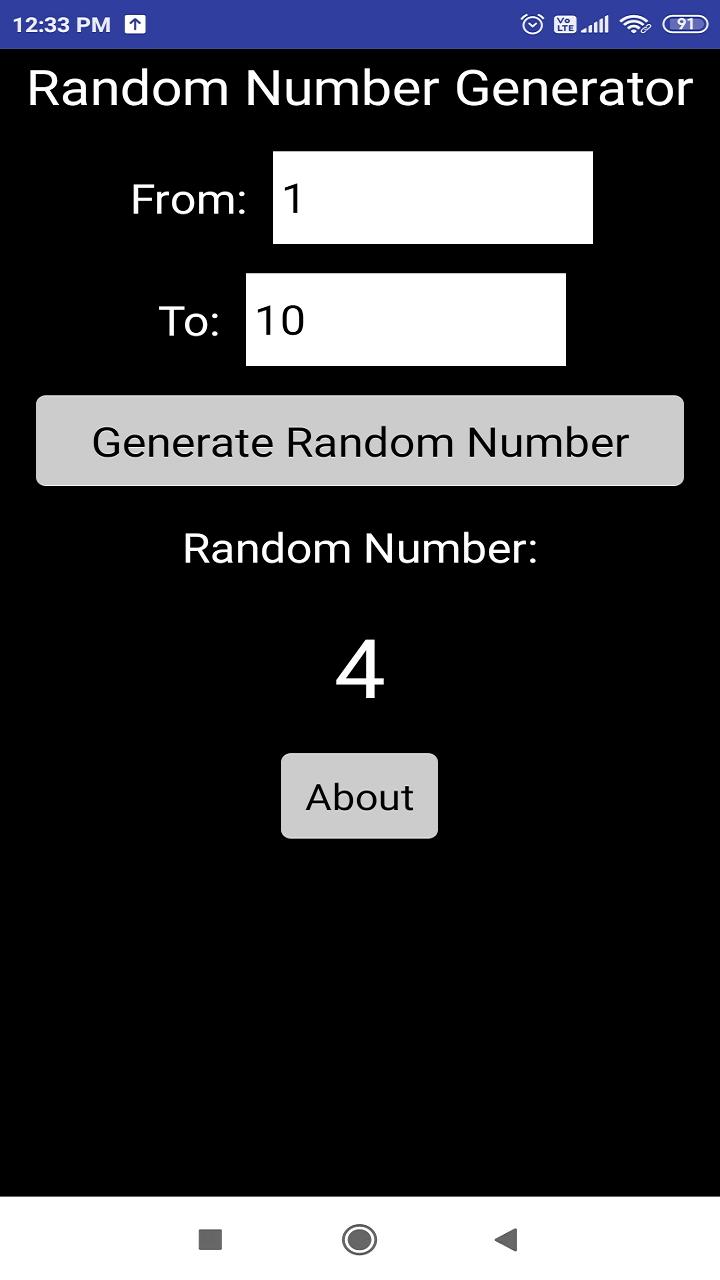Tap the recents square navigation icon

coord(209,1238)
